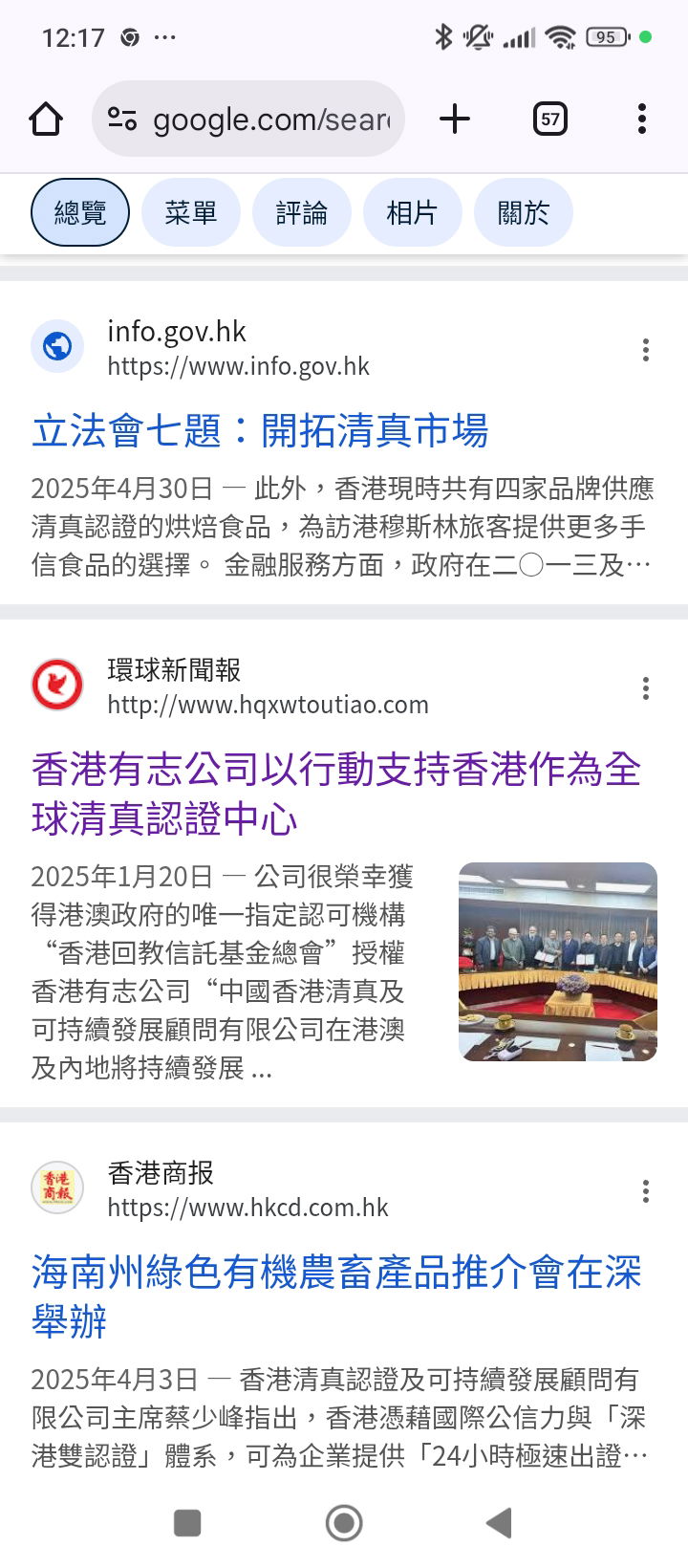This screenshot has width=688, height=1568.
Task: Switch to the 相片 chip
Action: (413, 212)
